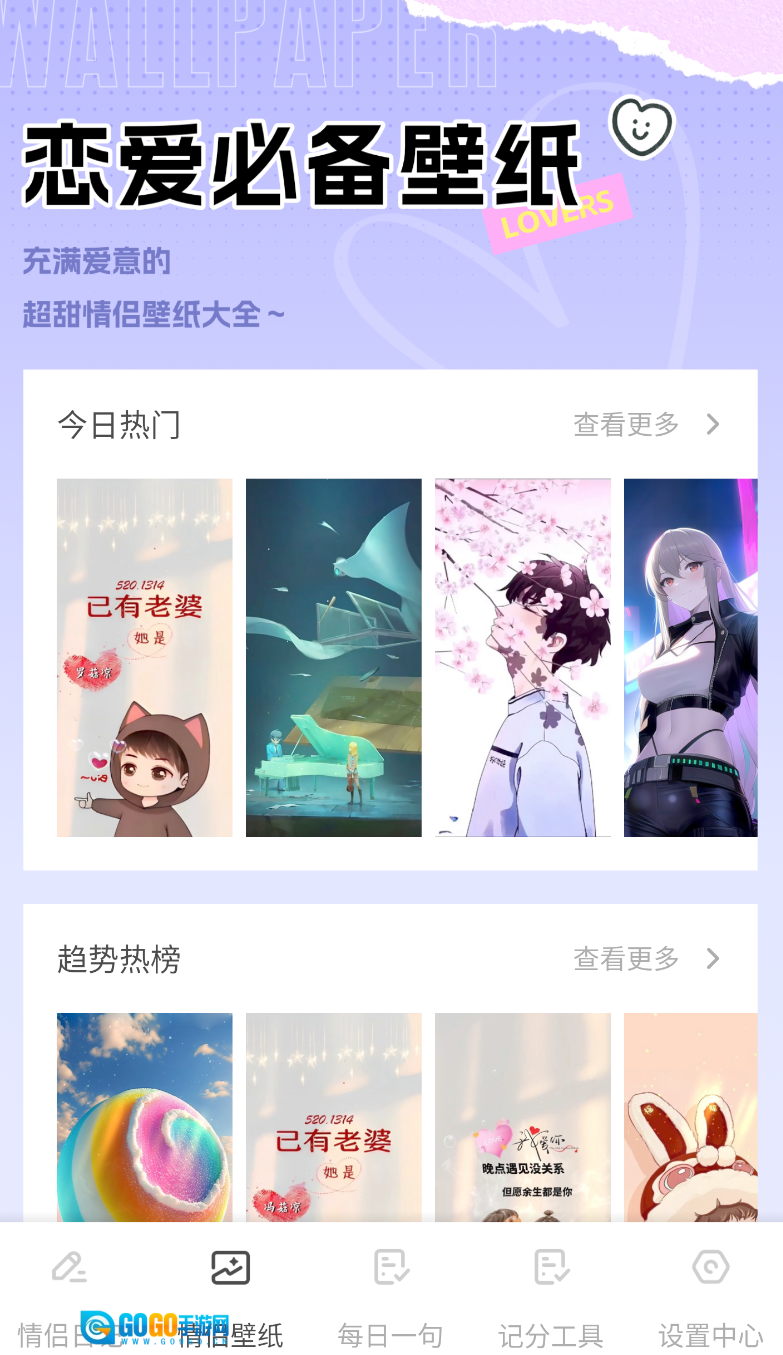
Task: Open the 记分工具 tab
Action: pos(551,1295)
